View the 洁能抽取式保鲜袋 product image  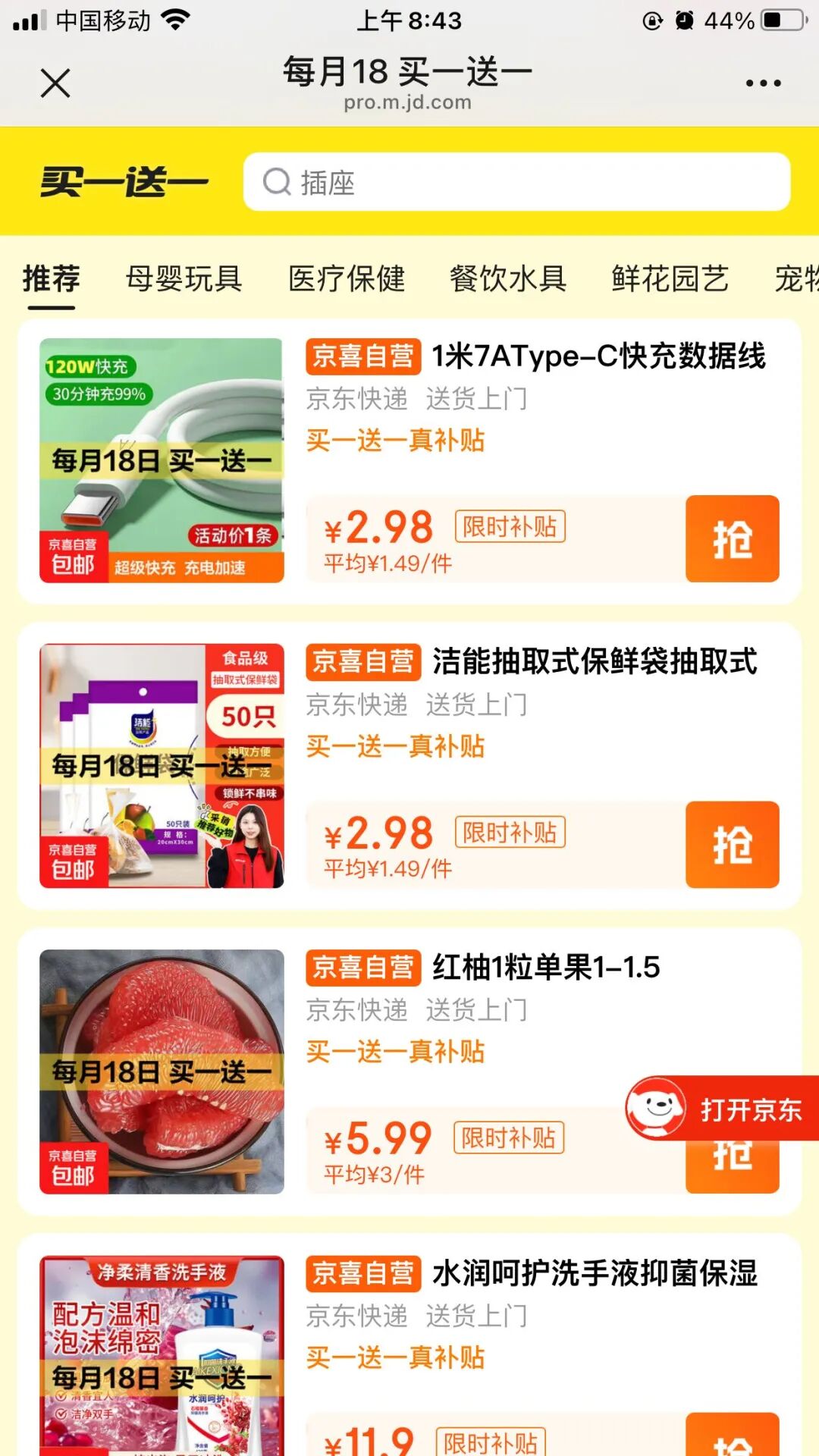162,766
